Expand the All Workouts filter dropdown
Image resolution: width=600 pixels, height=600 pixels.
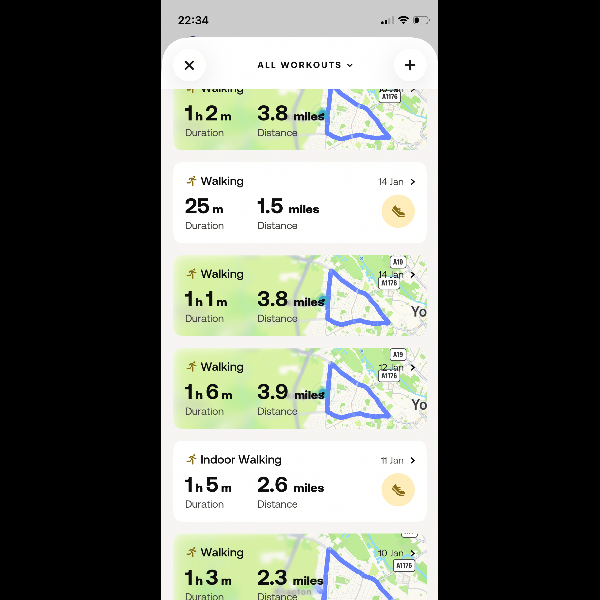(x=304, y=65)
